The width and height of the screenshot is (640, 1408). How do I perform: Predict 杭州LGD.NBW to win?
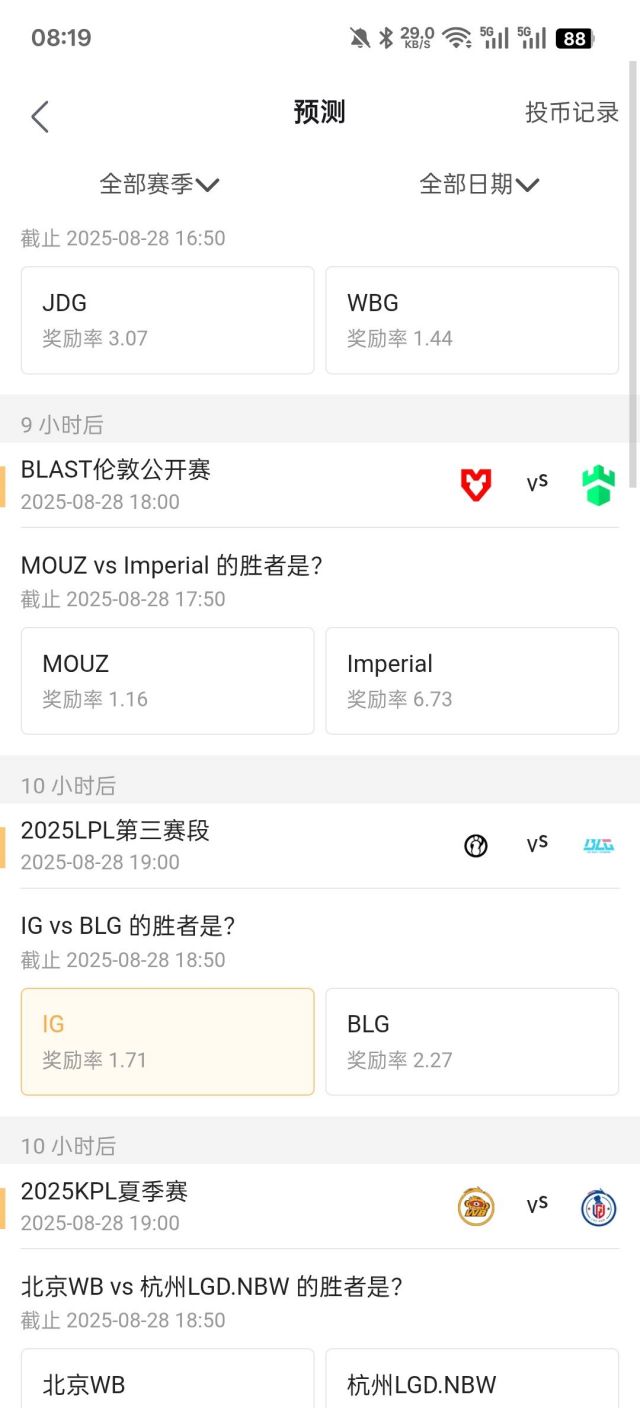(x=472, y=1383)
